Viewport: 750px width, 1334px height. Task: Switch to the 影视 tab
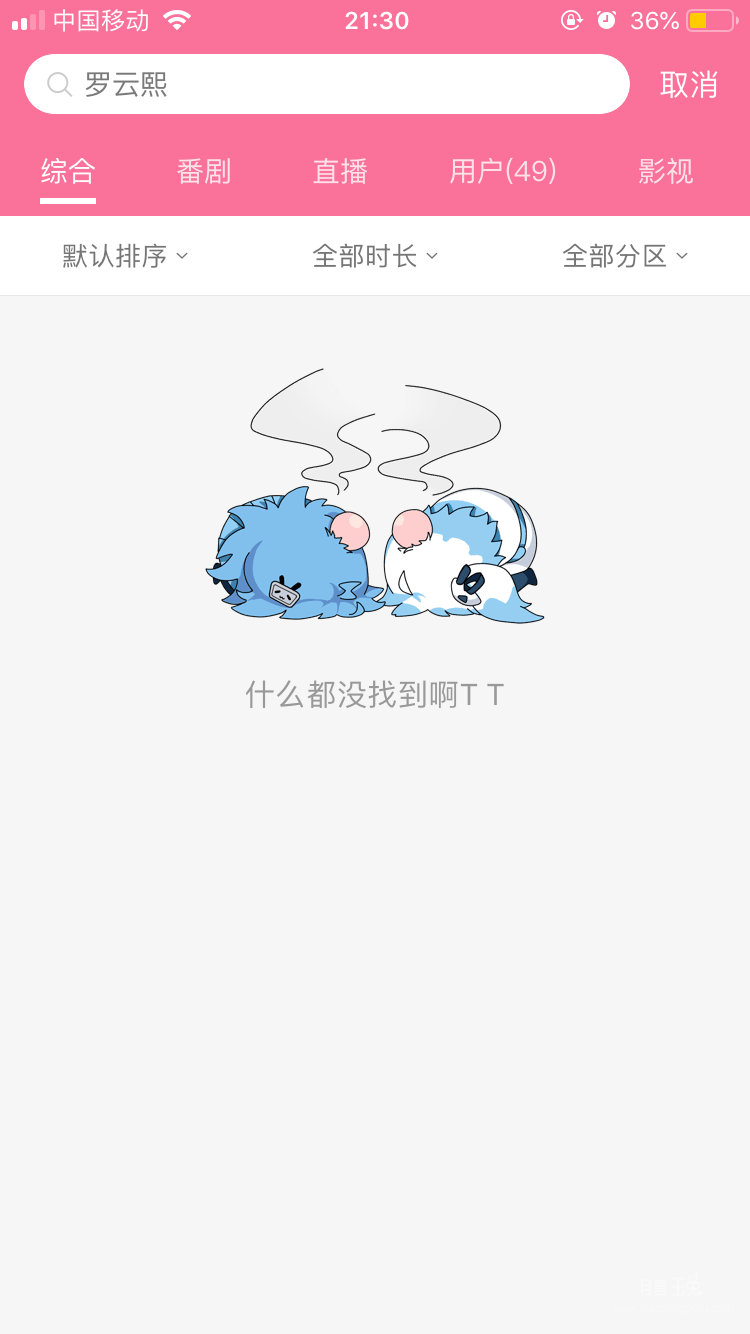[666, 172]
